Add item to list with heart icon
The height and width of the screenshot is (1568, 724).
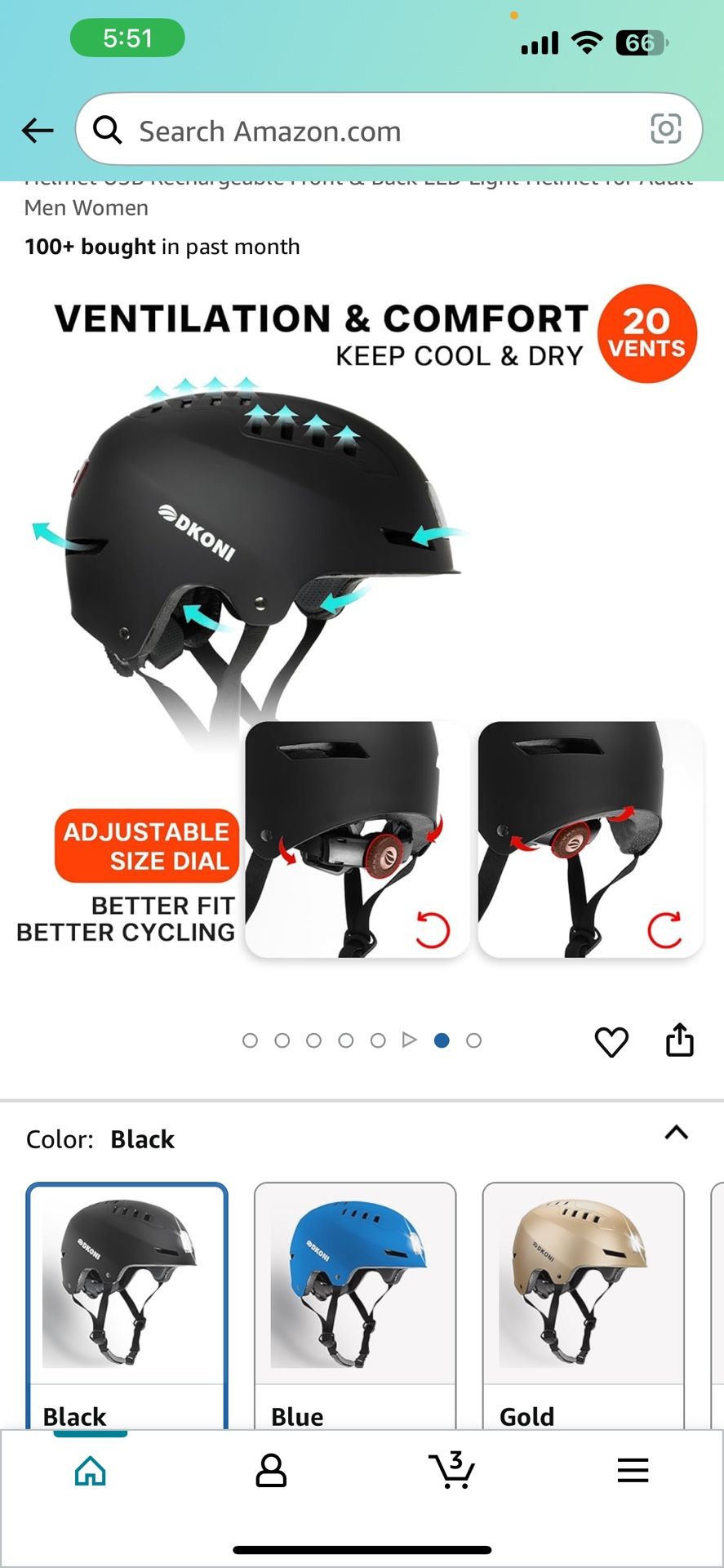pyautogui.click(x=611, y=1041)
